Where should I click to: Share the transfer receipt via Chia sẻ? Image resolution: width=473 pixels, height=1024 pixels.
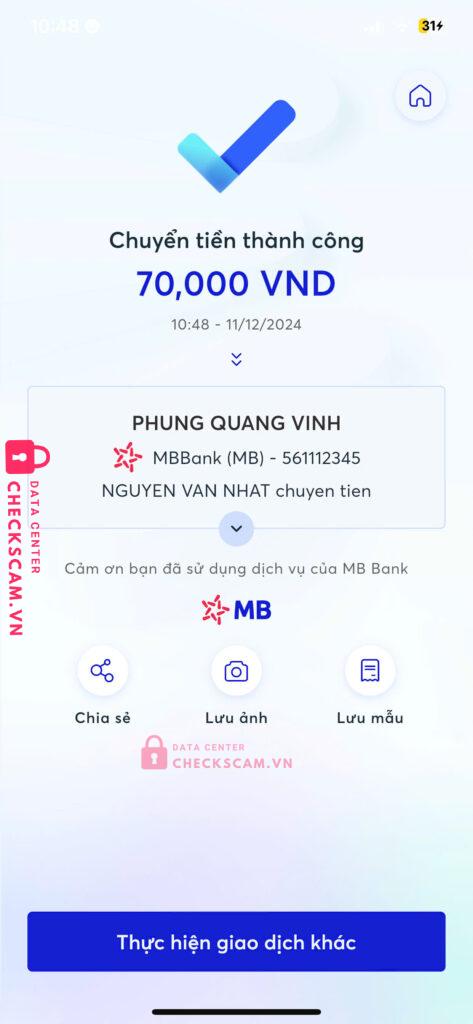(x=103, y=671)
